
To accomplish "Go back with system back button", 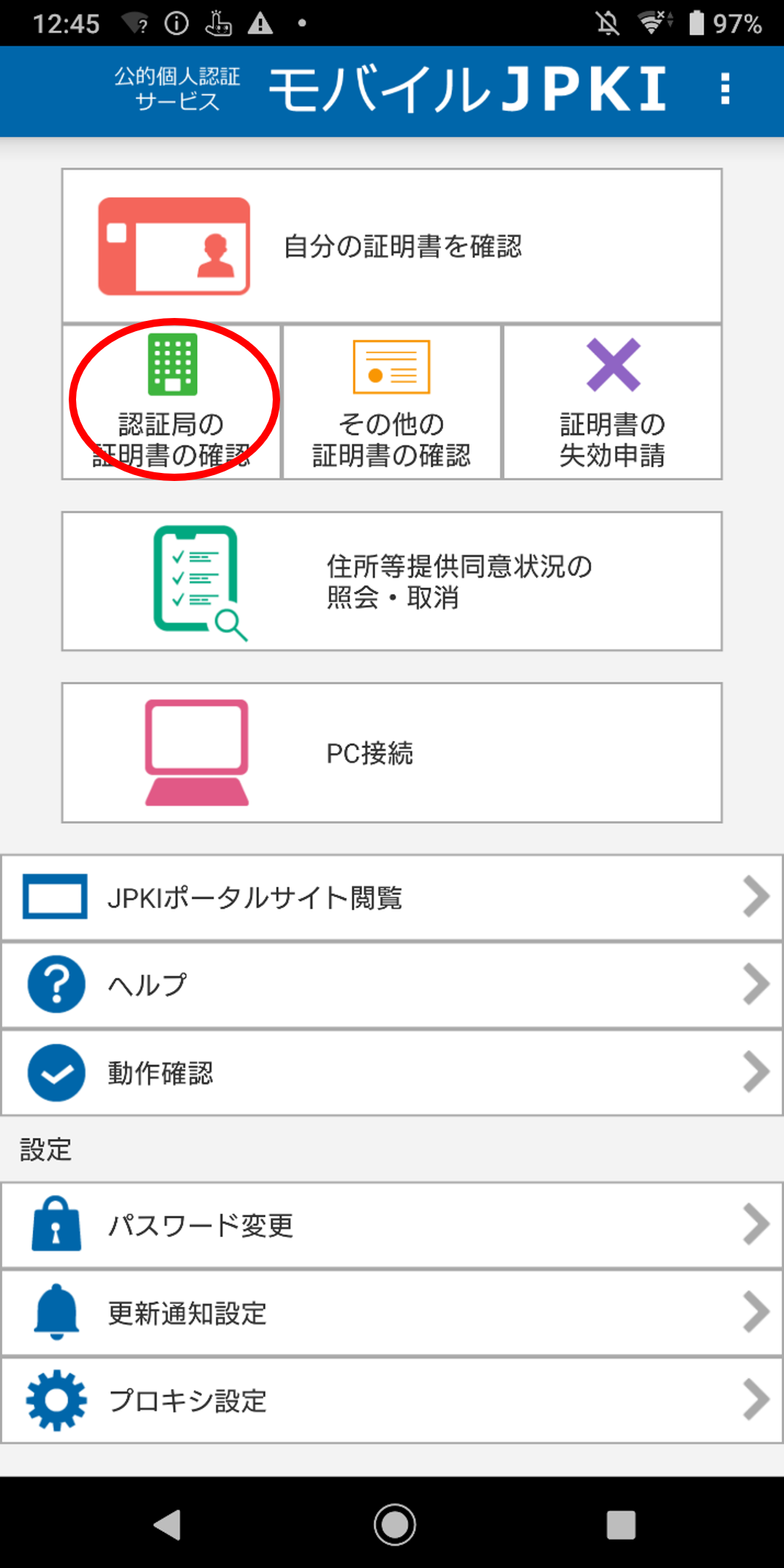I will coord(168,1525).
